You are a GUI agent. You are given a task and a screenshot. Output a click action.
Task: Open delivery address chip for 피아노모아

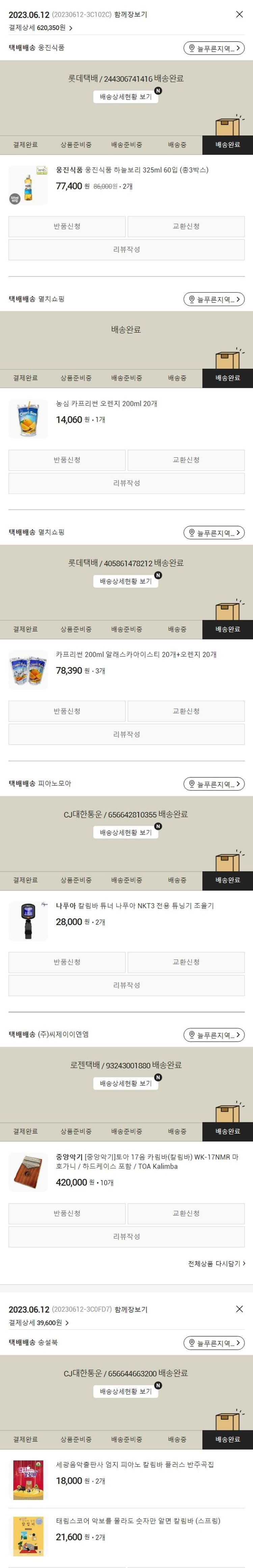pyautogui.click(x=214, y=784)
